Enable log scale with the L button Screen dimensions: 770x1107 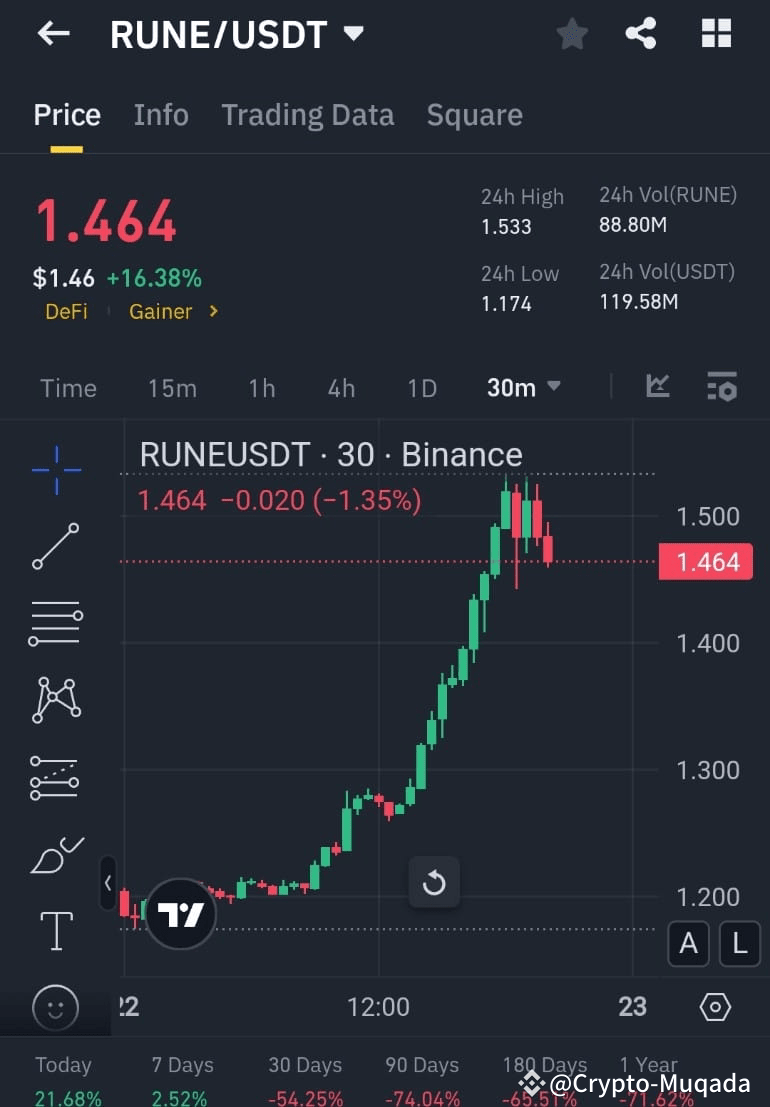(x=738, y=944)
